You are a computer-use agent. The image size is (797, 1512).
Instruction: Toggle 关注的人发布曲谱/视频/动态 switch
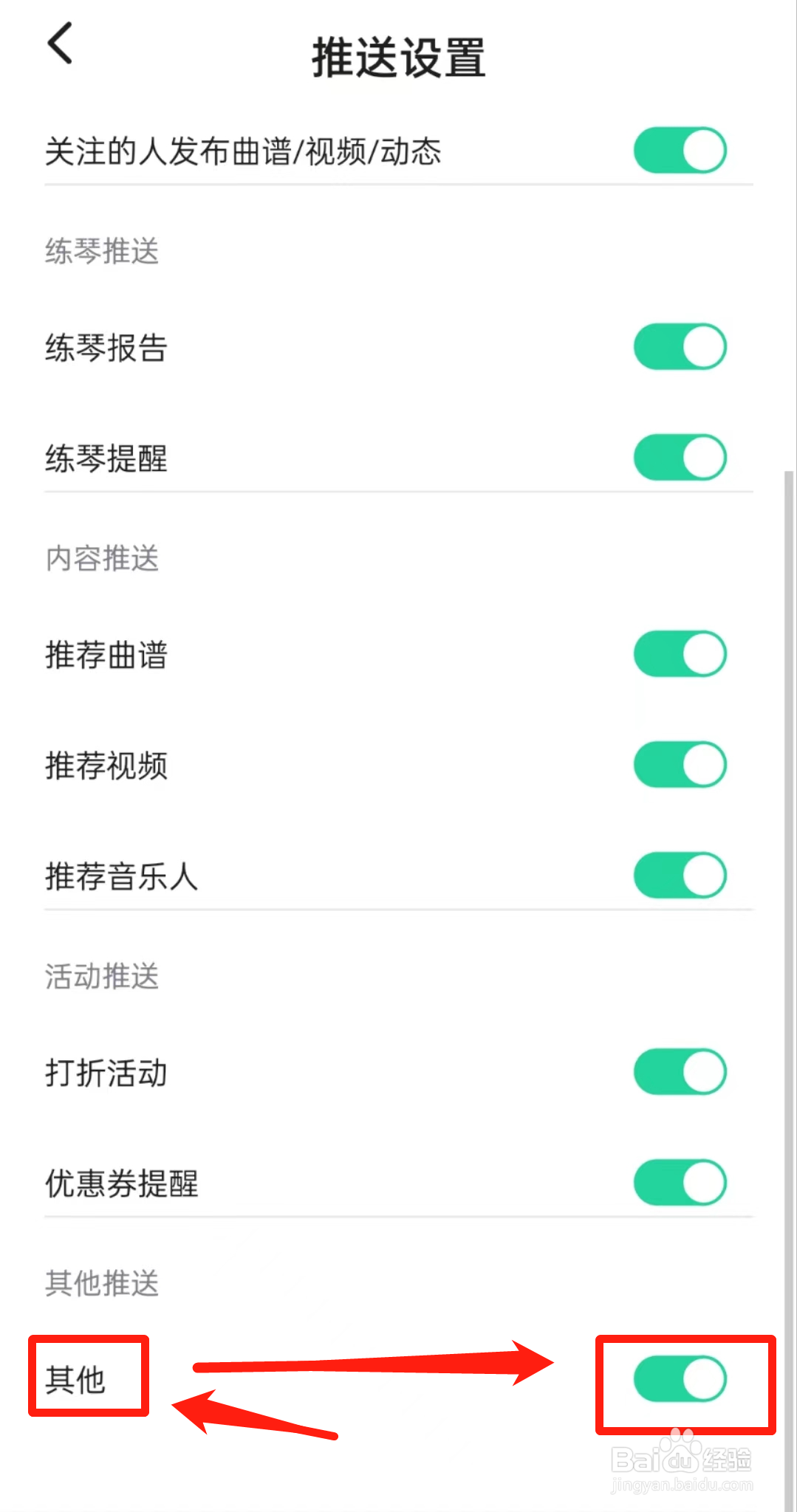point(680,151)
